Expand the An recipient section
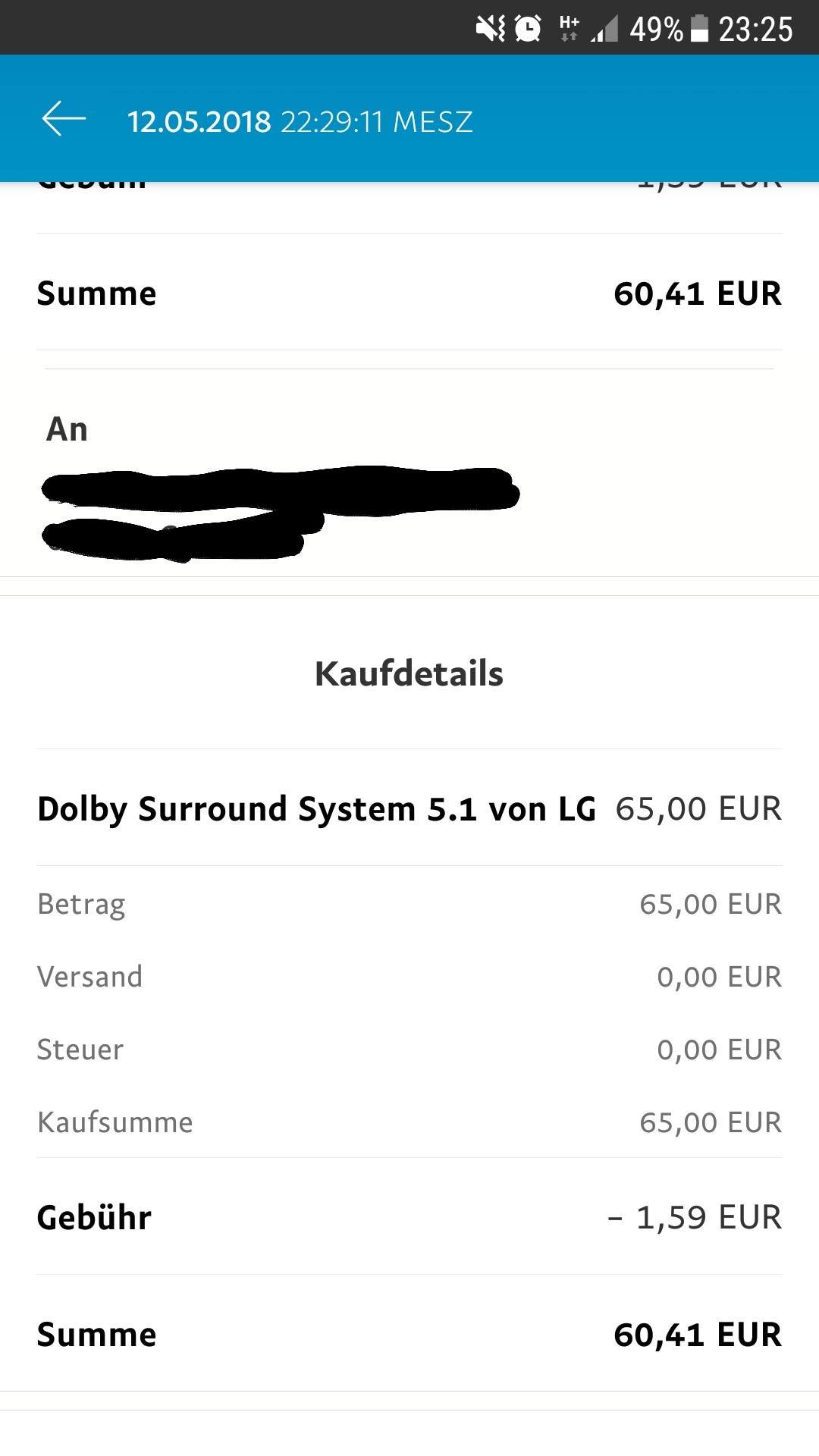819x1456 pixels. pyautogui.click(x=67, y=428)
